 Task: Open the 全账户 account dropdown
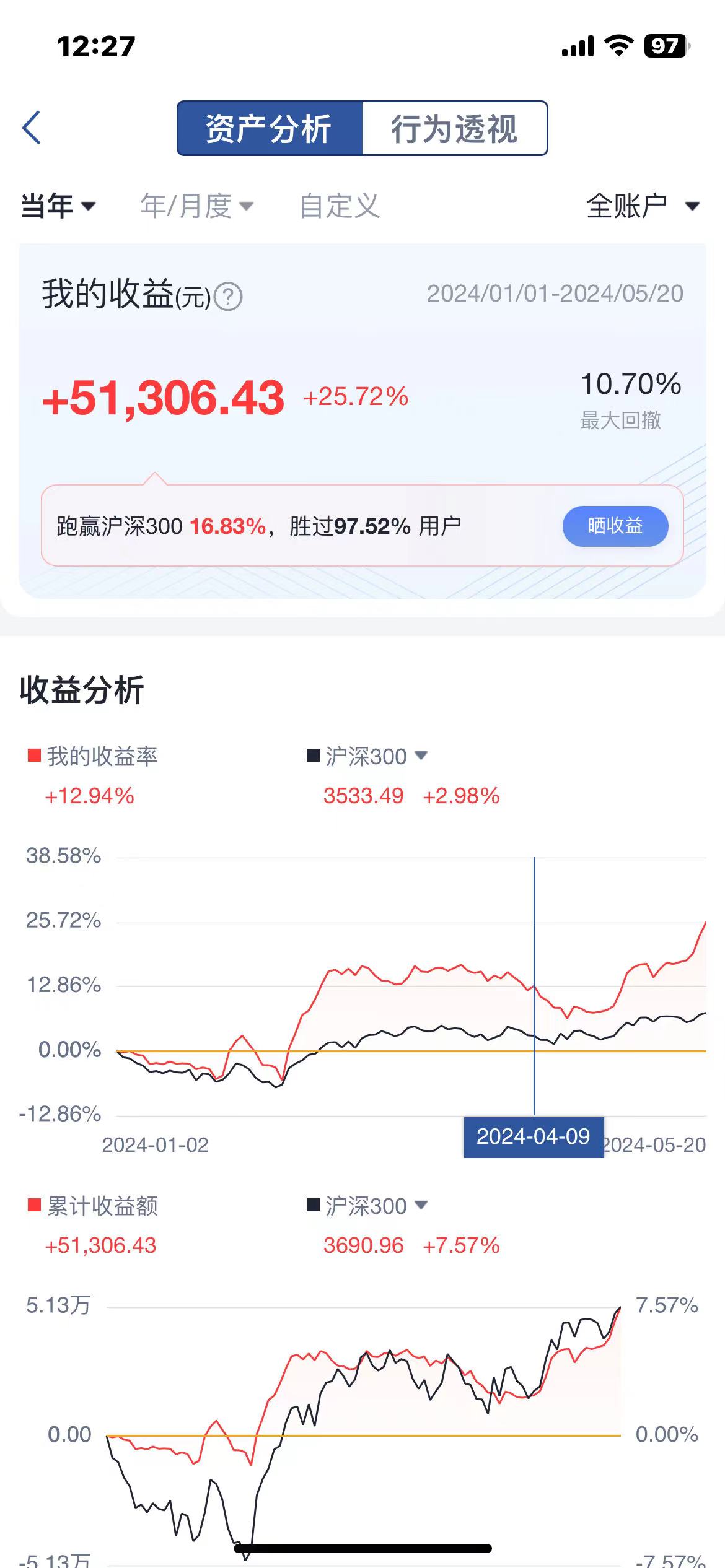643,206
